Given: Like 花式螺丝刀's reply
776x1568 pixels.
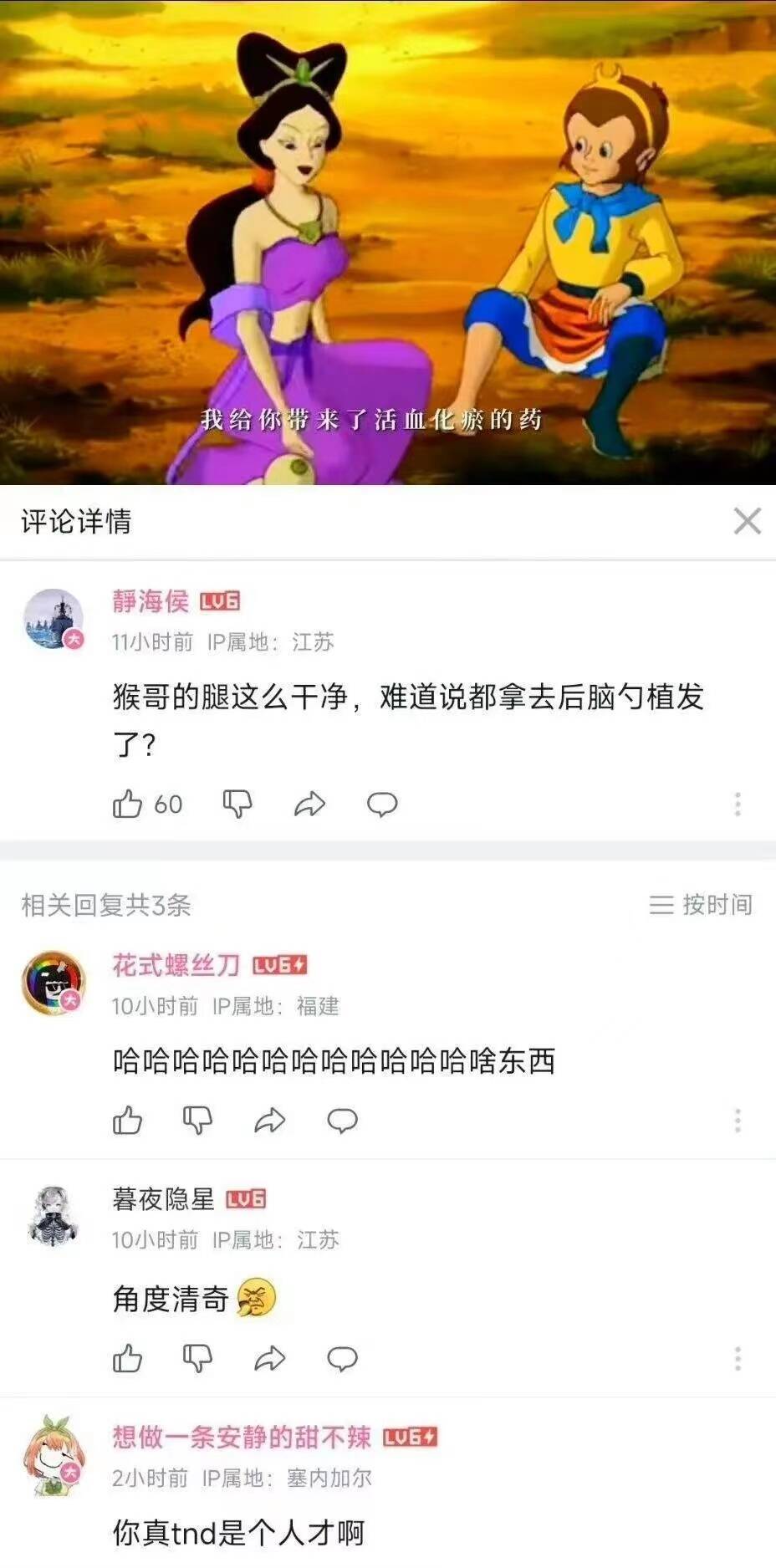Looking at the screenshot, I should (128, 1120).
